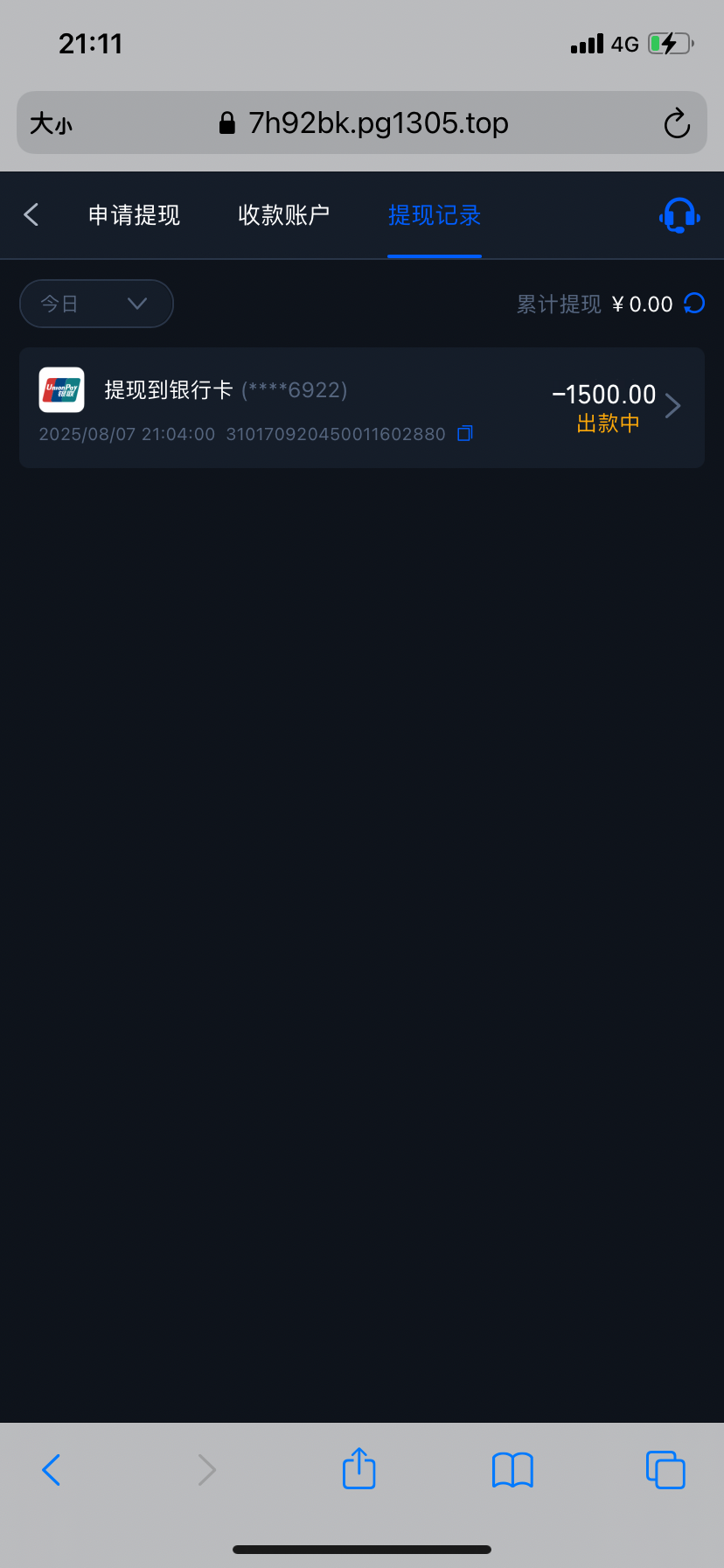The image size is (724, 1568).
Task: Expand the 今日 date filter dropdown
Action: click(96, 304)
